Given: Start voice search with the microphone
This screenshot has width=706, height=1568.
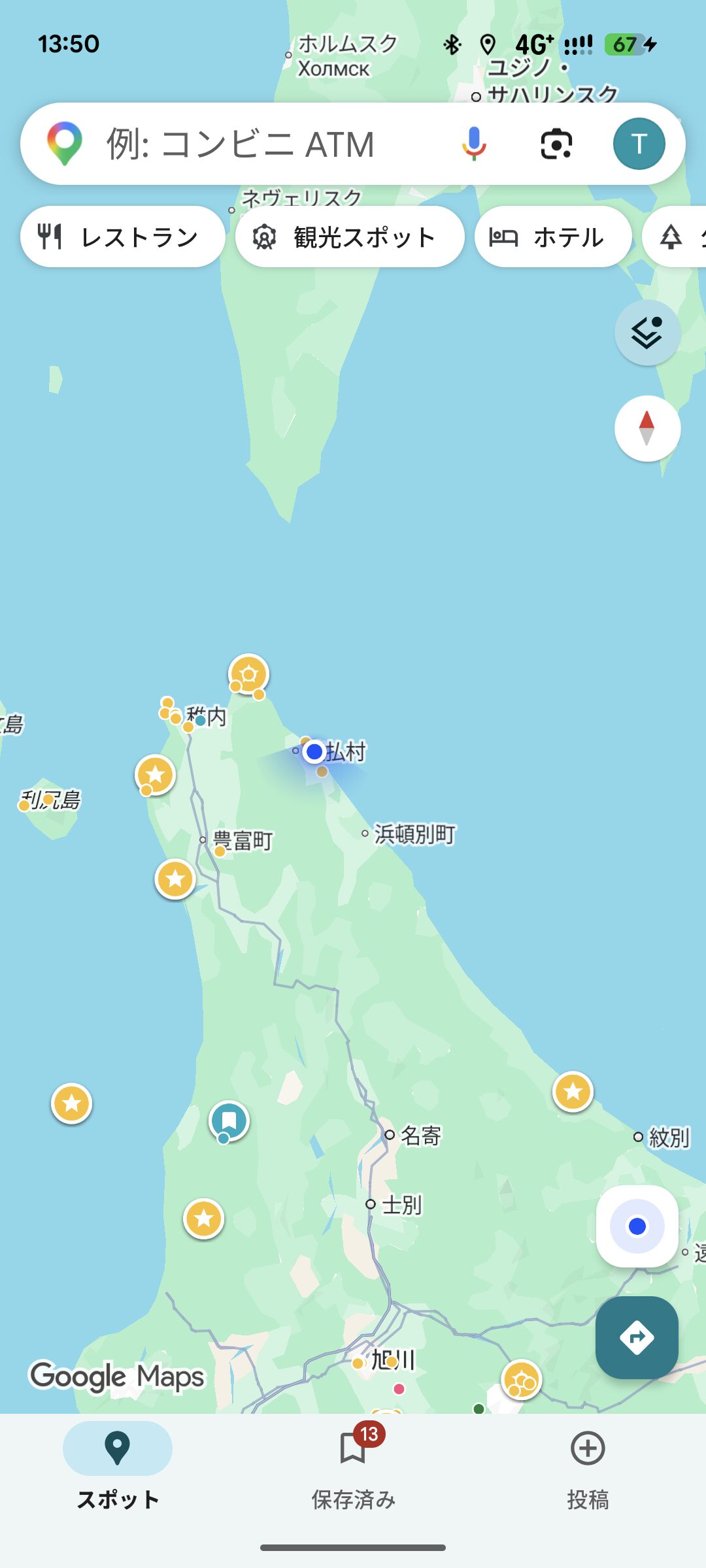Looking at the screenshot, I should pos(474,144).
